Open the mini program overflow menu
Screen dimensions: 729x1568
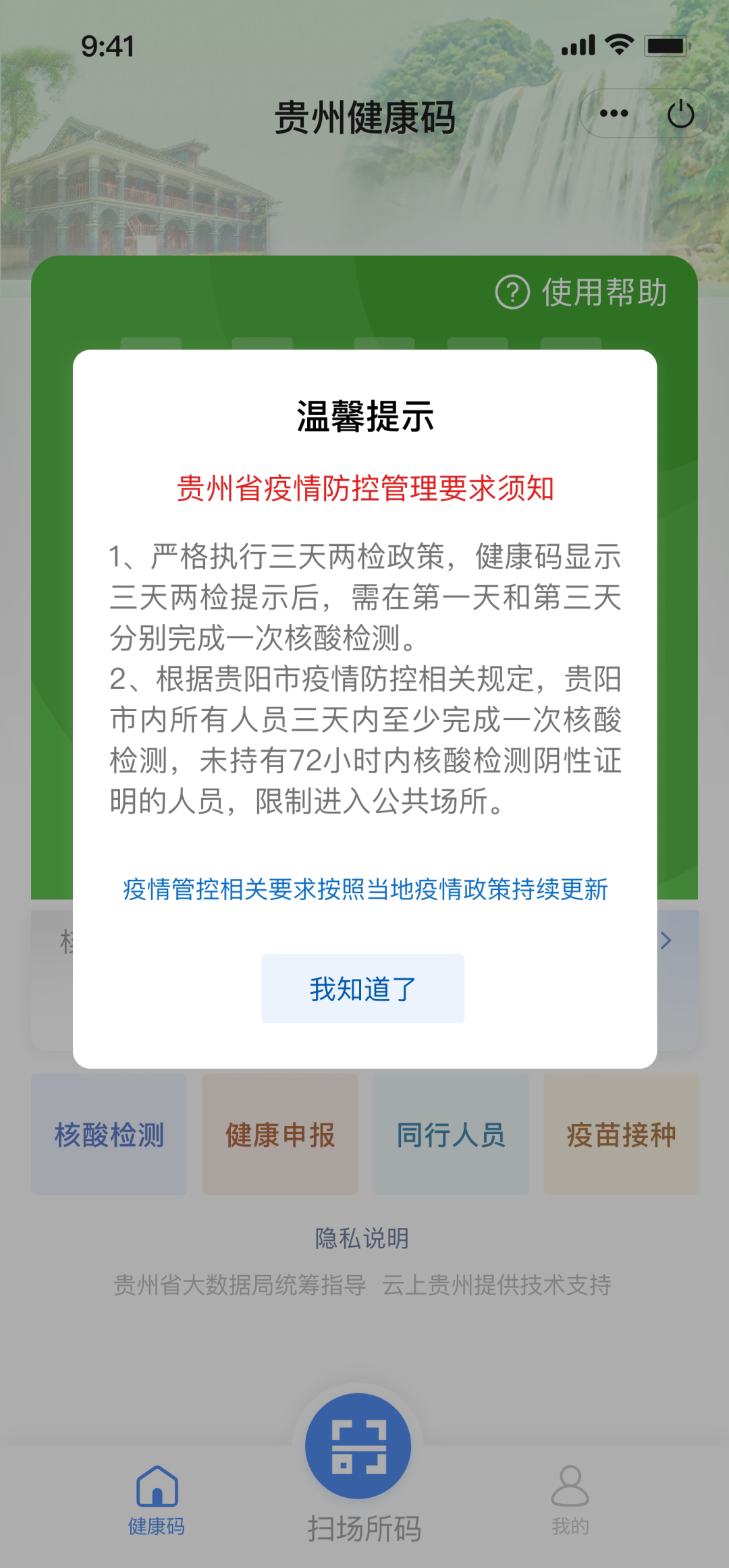[614, 113]
